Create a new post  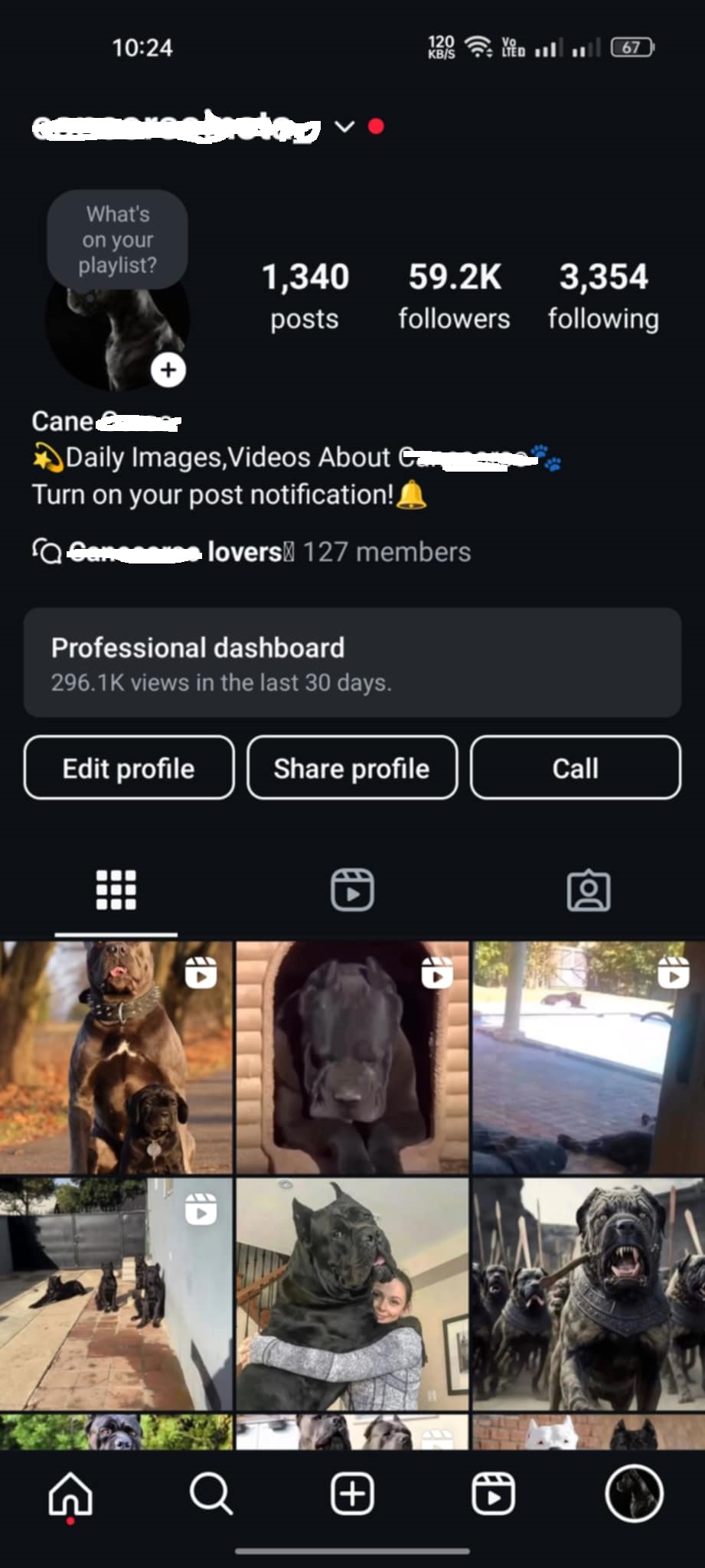click(x=352, y=1494)
